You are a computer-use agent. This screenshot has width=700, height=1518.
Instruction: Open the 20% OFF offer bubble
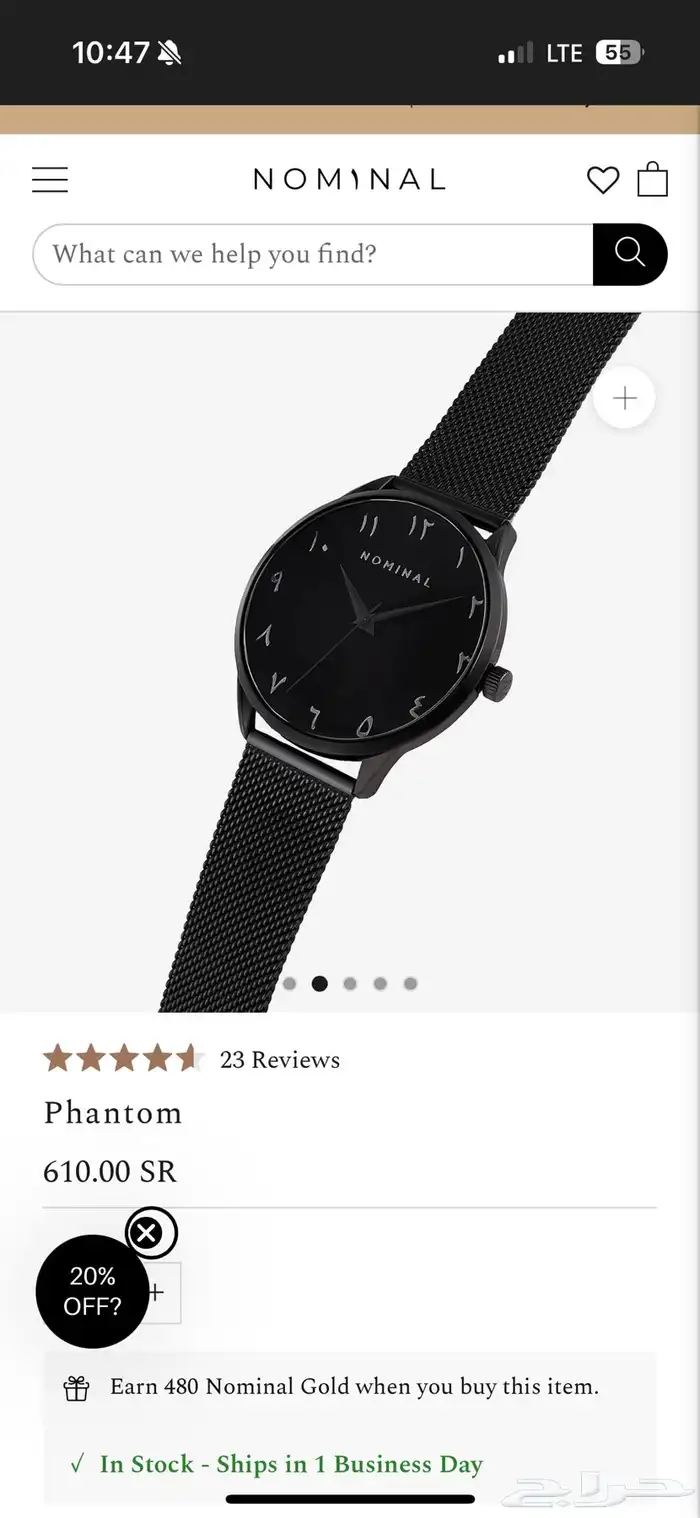pos(90,1292)
